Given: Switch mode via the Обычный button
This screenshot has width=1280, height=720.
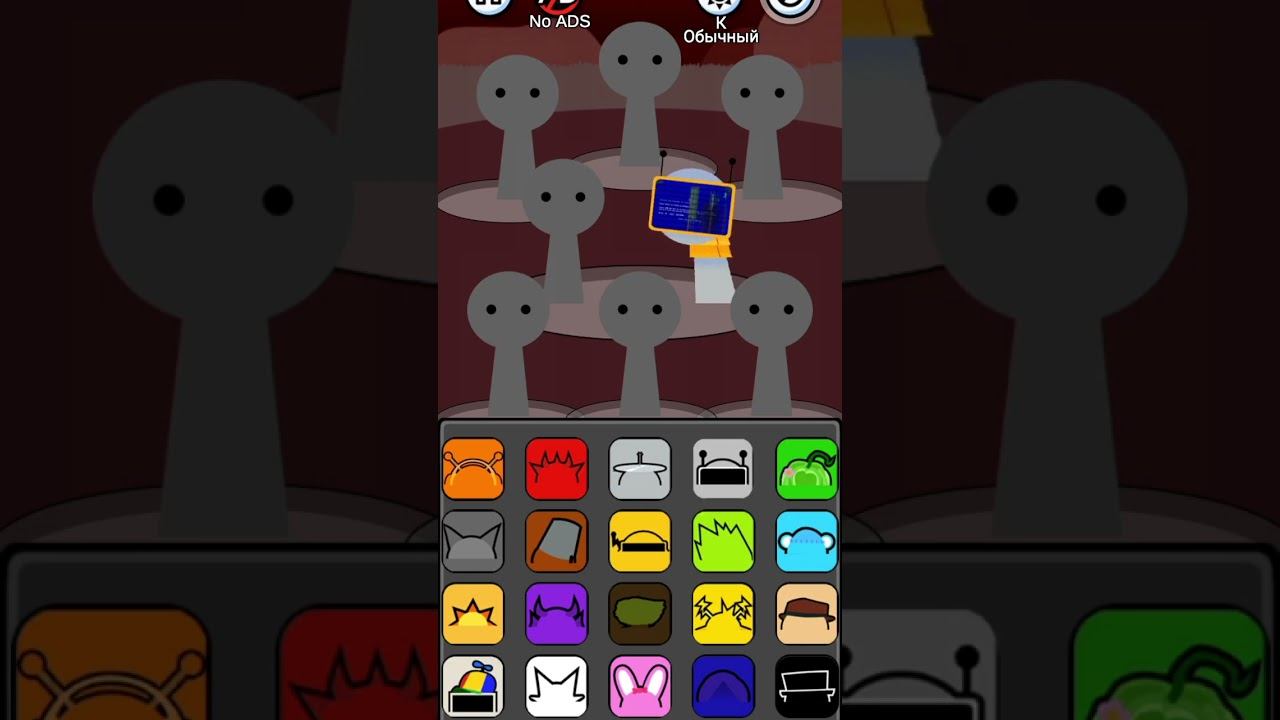Looking at the screenshot, I should tap(720, 22).
